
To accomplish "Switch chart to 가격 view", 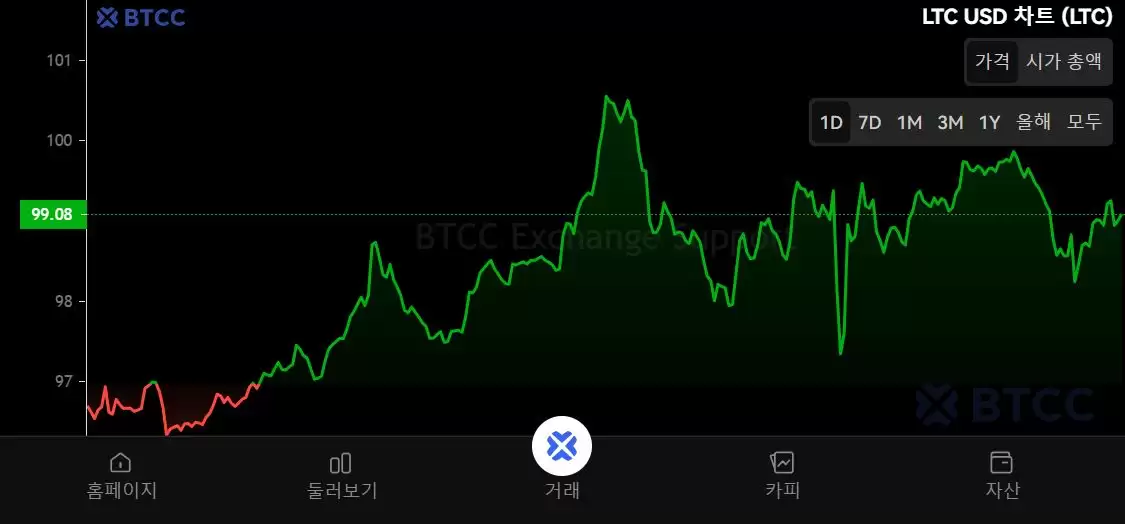I will coord(992,61).
